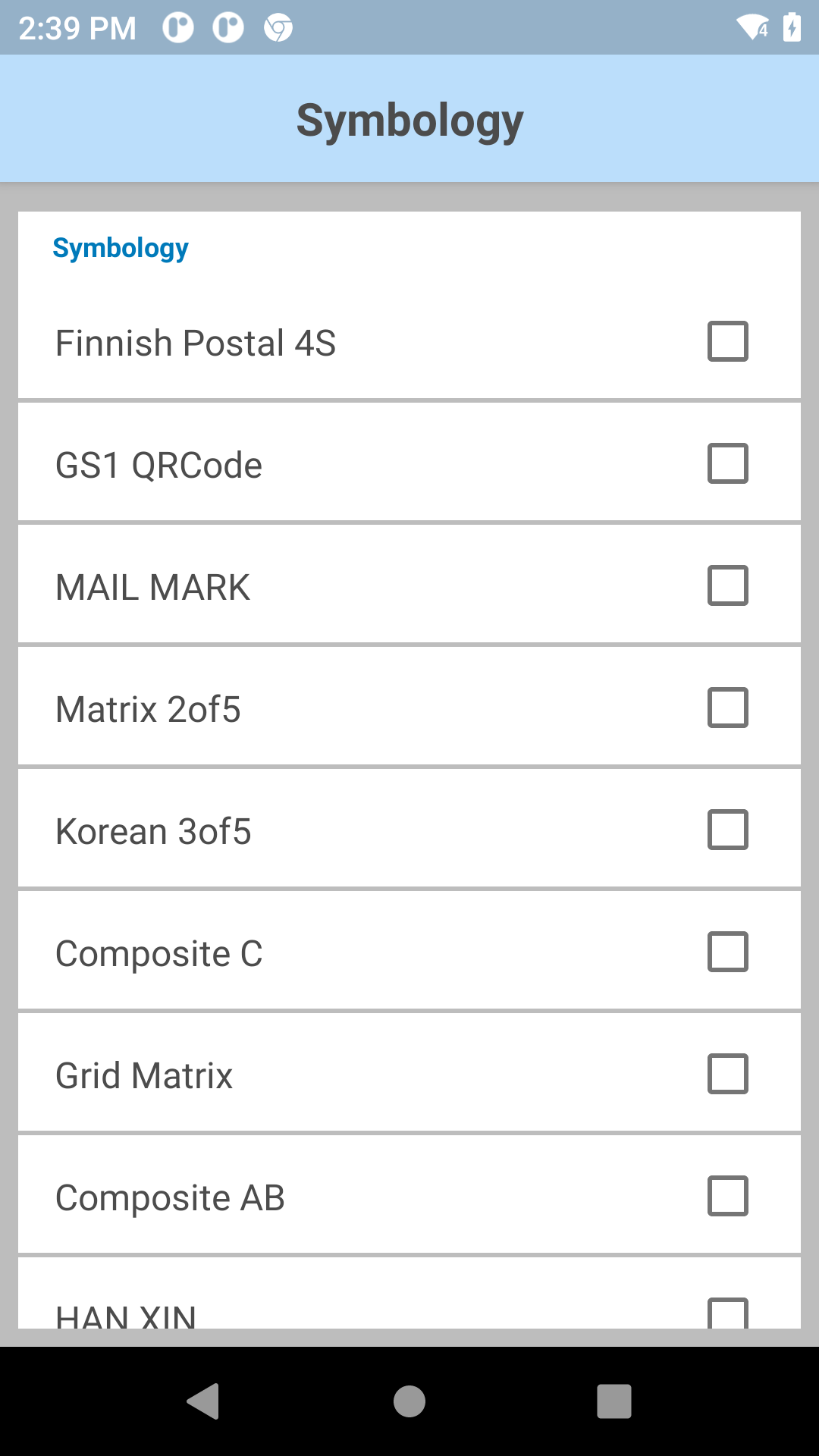The height and width of the screenshot is (1456, 819).
Task: Select the Korean 3of5 checkbox
Action: (x=727, y=830)
